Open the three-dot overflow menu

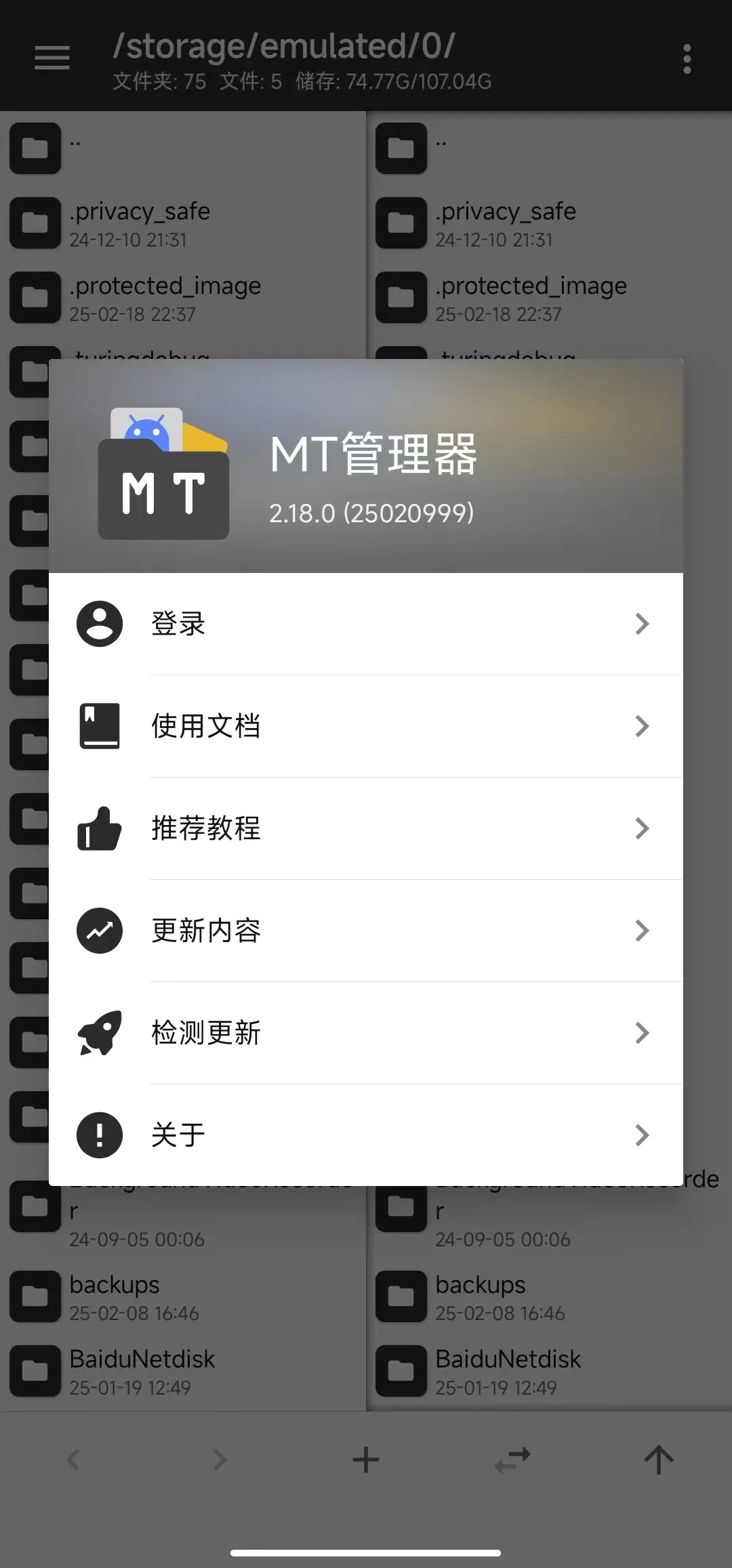(687, 58)
